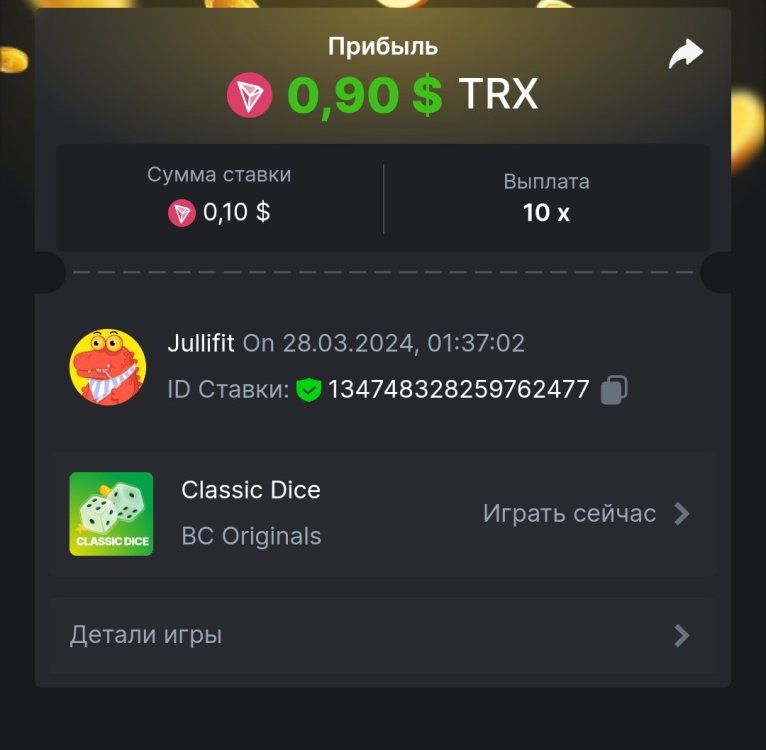Copy the bet ID number
Image resolution: width=766 pixels, height=750 pixels.
[x=614, y=390]
